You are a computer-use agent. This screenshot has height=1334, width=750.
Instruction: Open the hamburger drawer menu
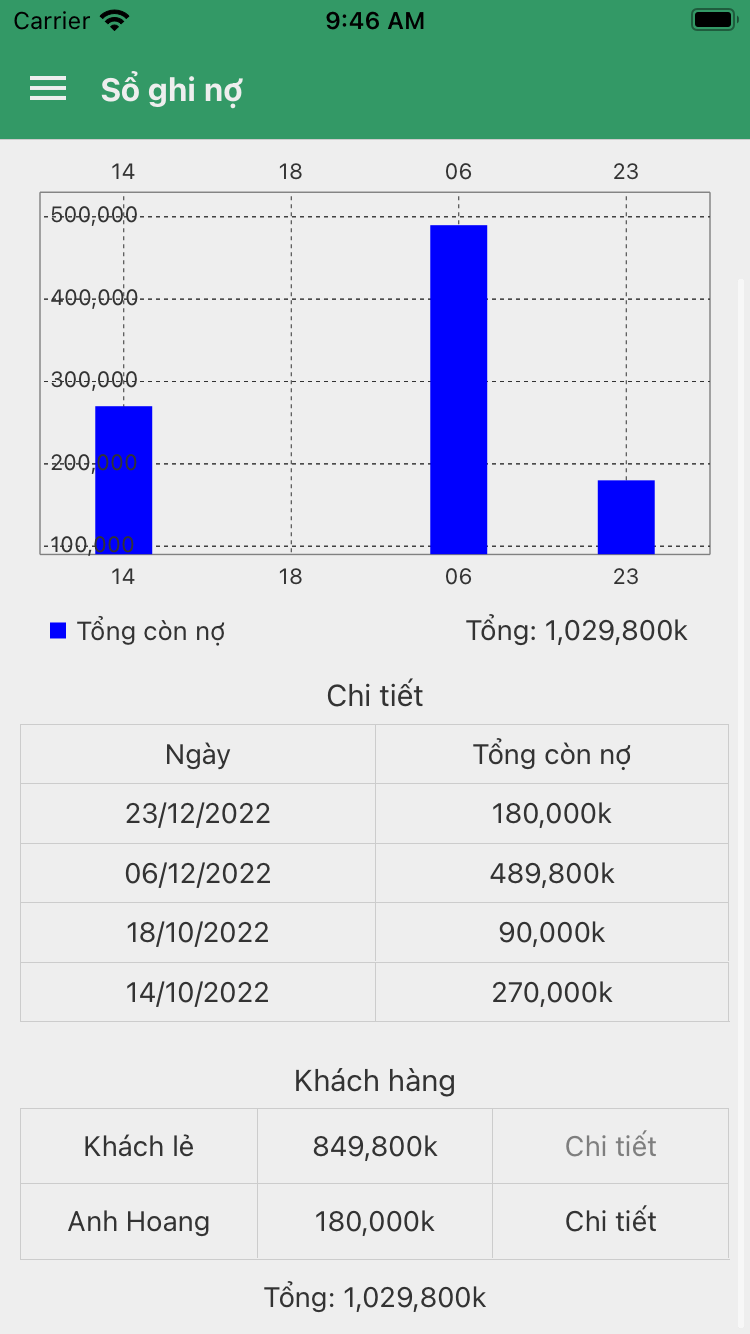[48, 89]
